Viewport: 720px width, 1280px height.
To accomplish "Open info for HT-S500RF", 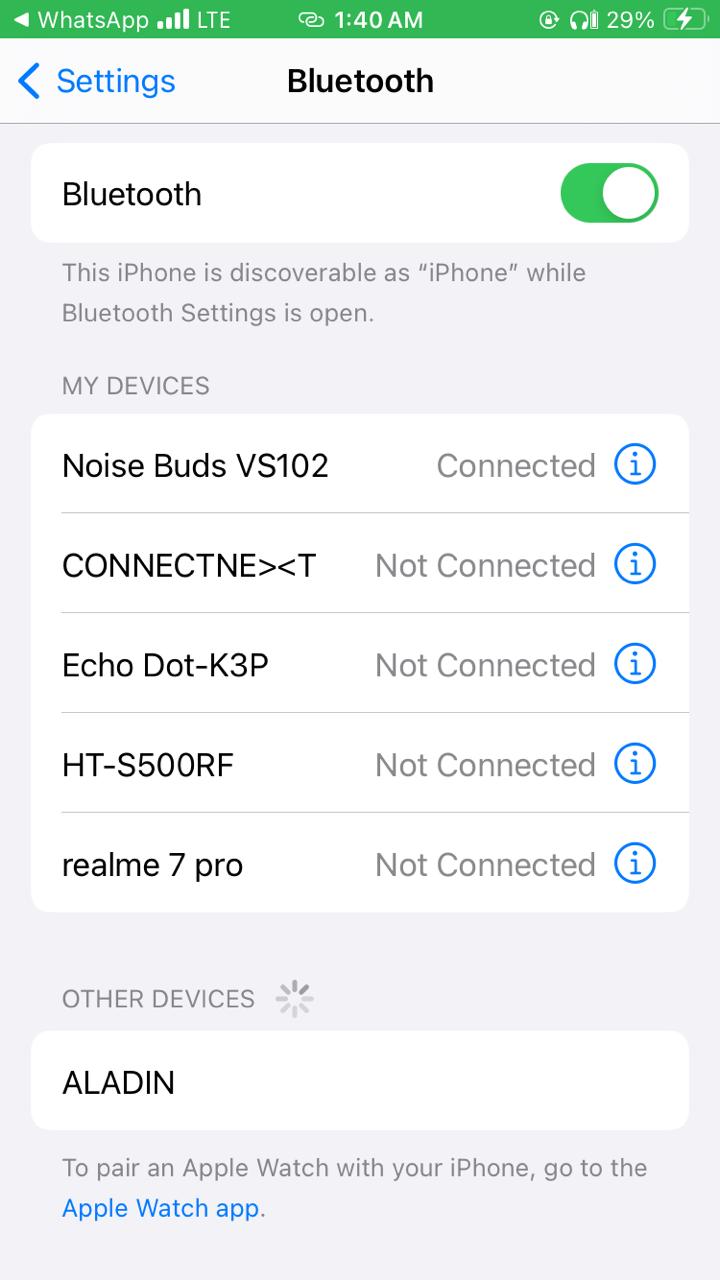I will click(634, 764).
